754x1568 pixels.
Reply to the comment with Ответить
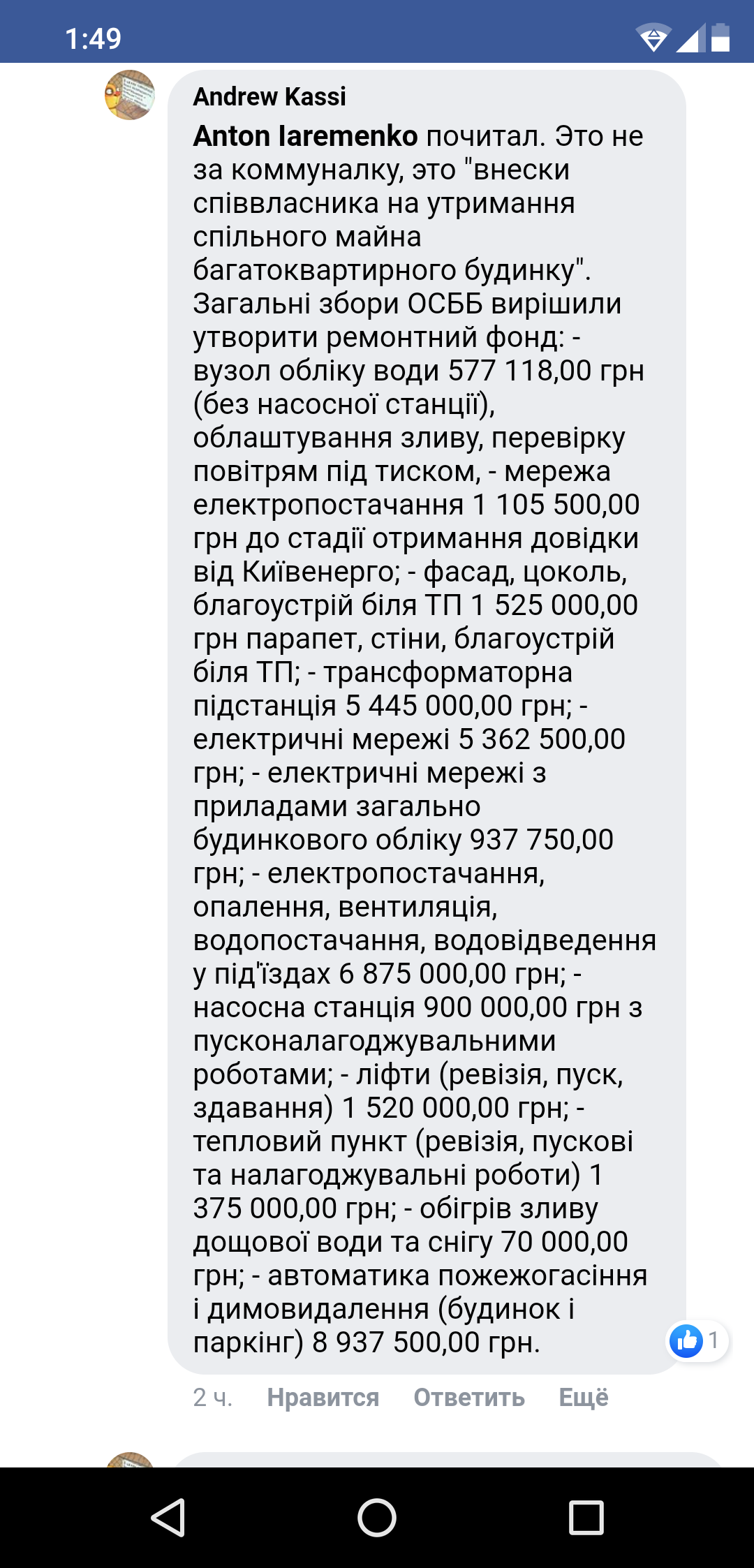[468, 1397]
